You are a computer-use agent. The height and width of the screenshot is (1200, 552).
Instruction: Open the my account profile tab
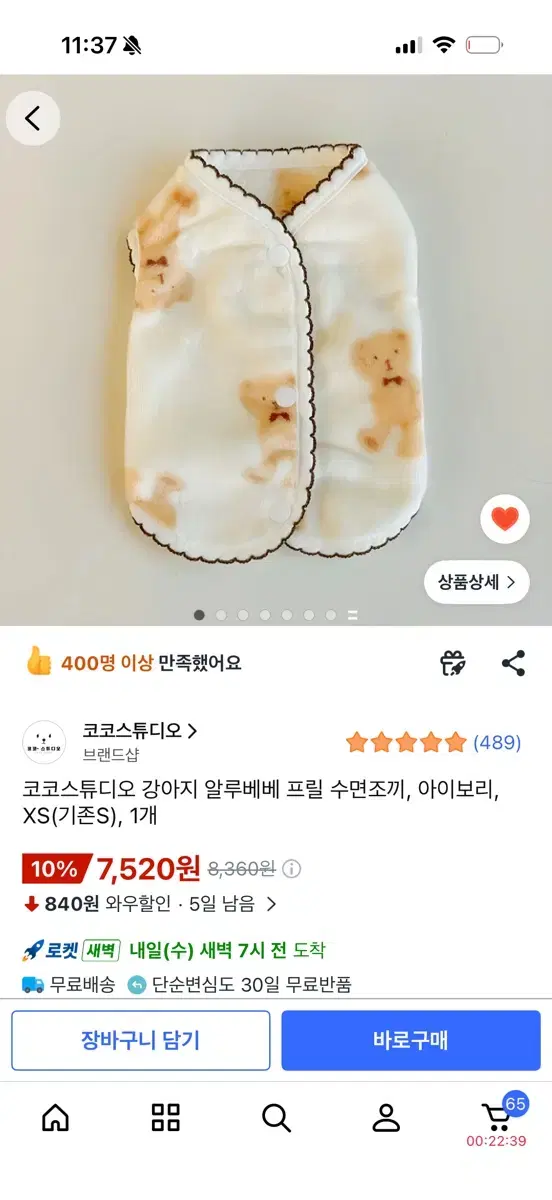386,1118
